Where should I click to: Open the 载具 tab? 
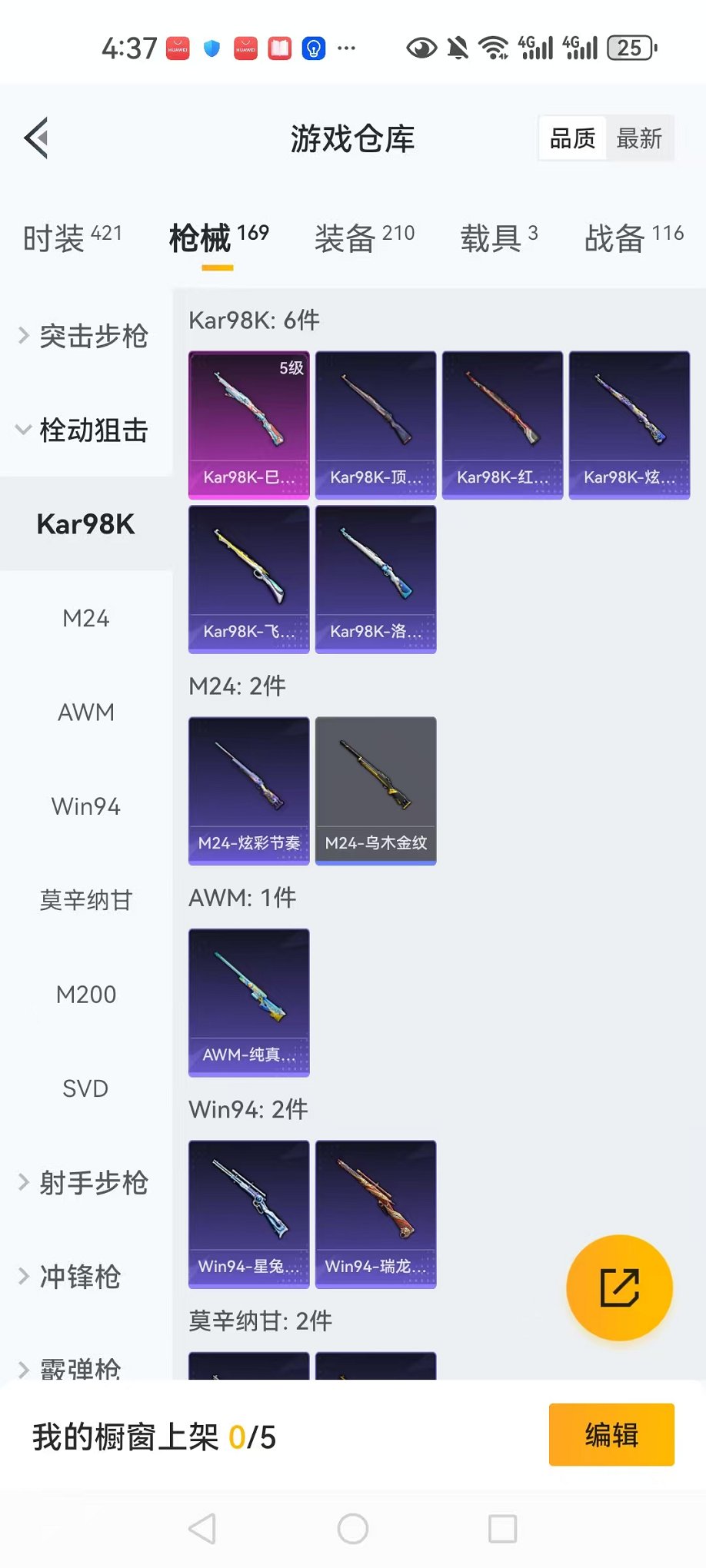[x=498, y=238]
